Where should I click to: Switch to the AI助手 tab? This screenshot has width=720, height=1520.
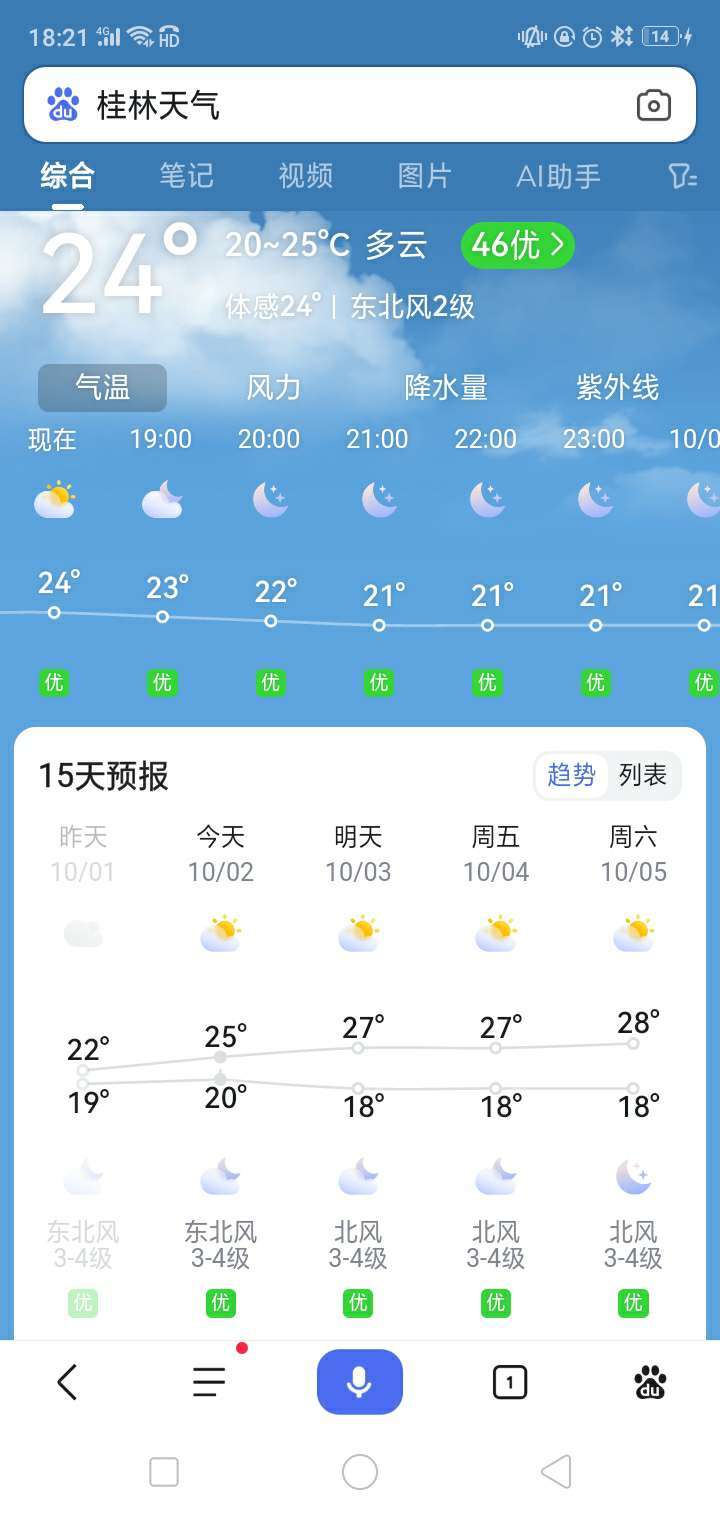(x=558, y=177)
